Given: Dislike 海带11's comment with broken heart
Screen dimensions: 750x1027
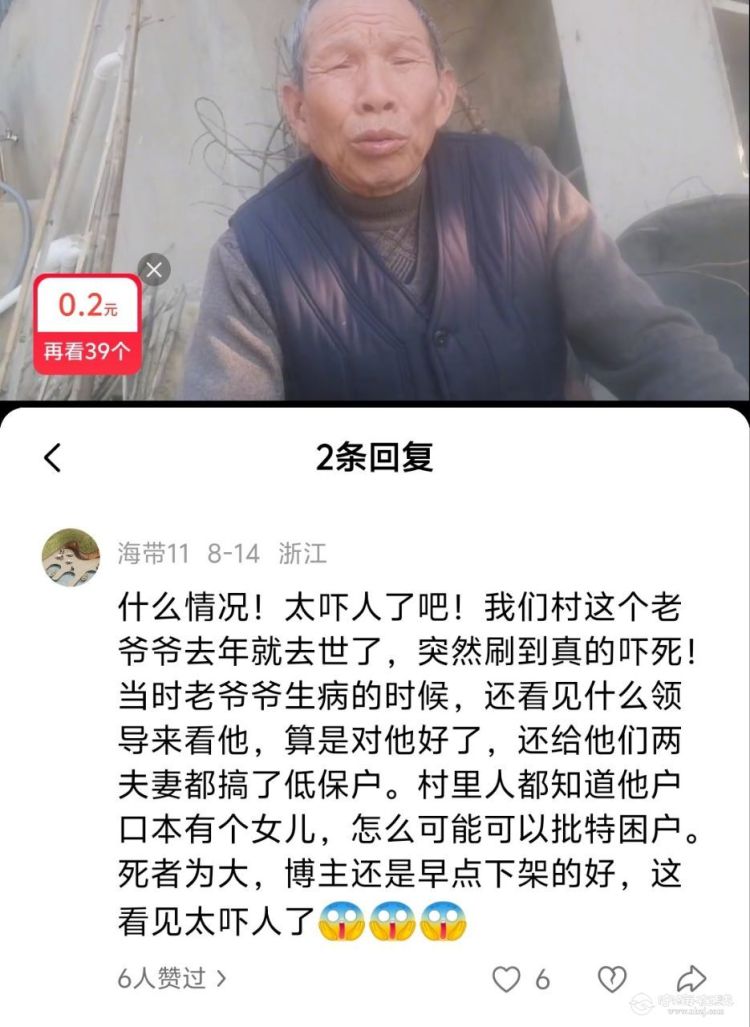Looking at the screenshot, I should (x=612, y=979).
